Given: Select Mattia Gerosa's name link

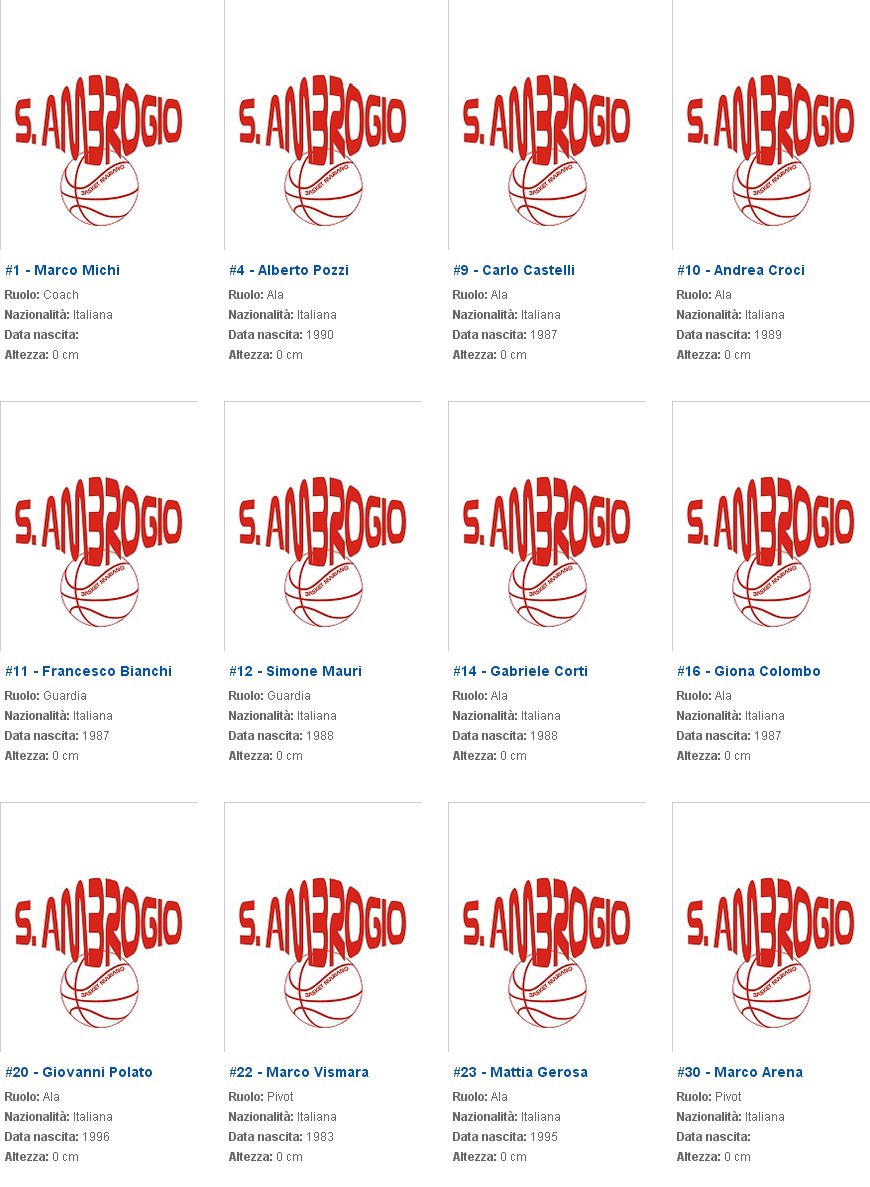Looking at the screenshot, I should [x=520, y=1072].
